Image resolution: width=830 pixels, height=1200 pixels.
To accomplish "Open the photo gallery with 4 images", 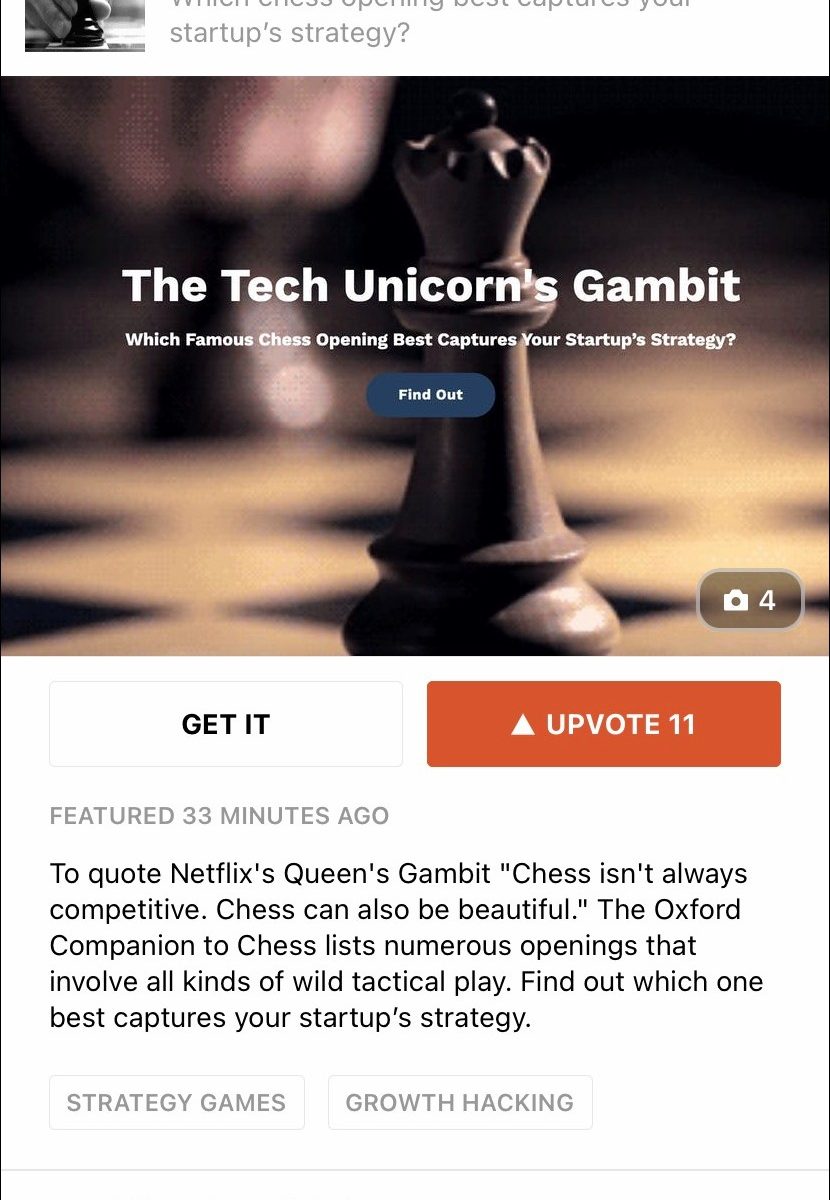I will click(x=750, y=600).
